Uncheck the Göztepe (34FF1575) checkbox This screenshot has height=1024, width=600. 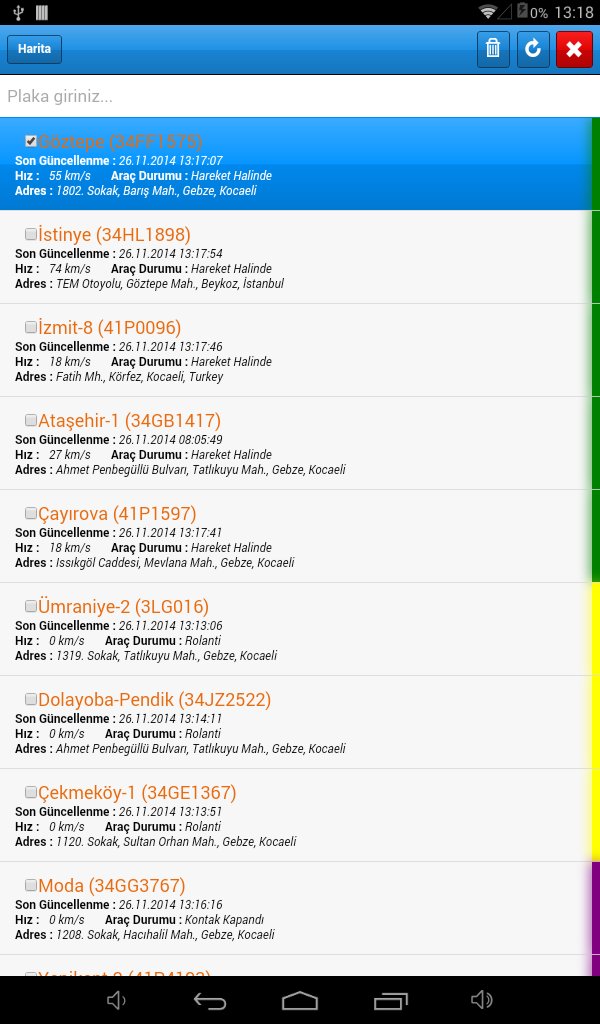(x=31, y=141)
